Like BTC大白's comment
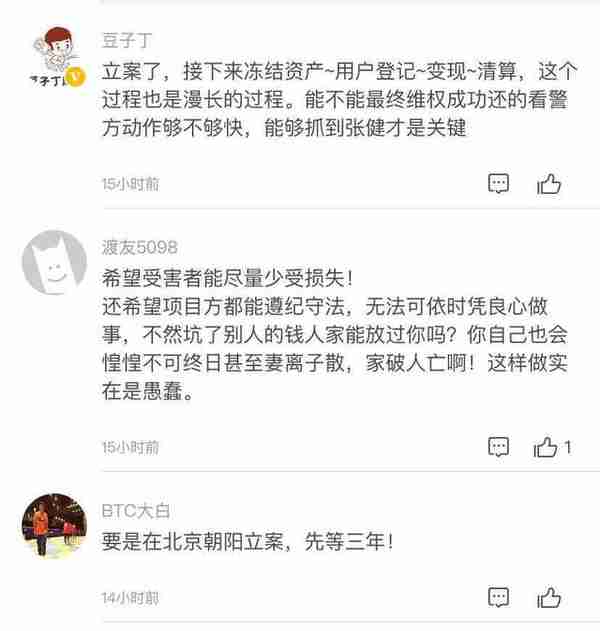This screenshot has height=631, width=600. (549, 598)
